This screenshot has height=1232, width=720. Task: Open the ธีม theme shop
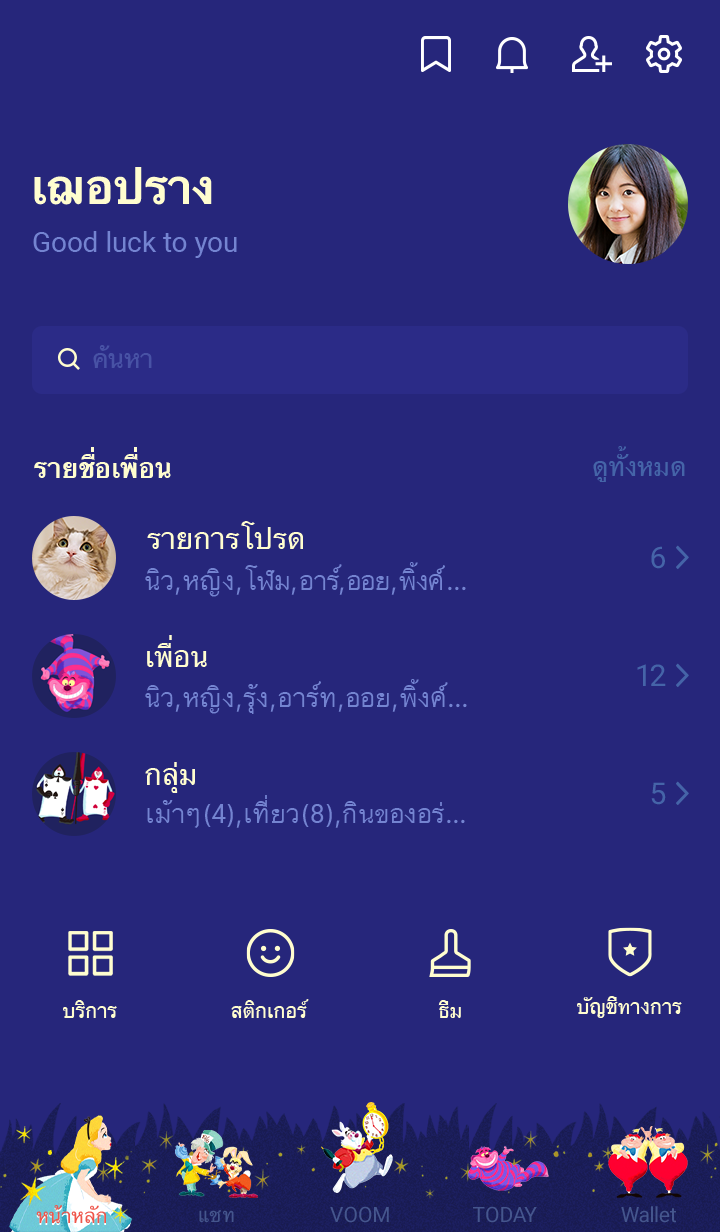click(x=450, y=972)
